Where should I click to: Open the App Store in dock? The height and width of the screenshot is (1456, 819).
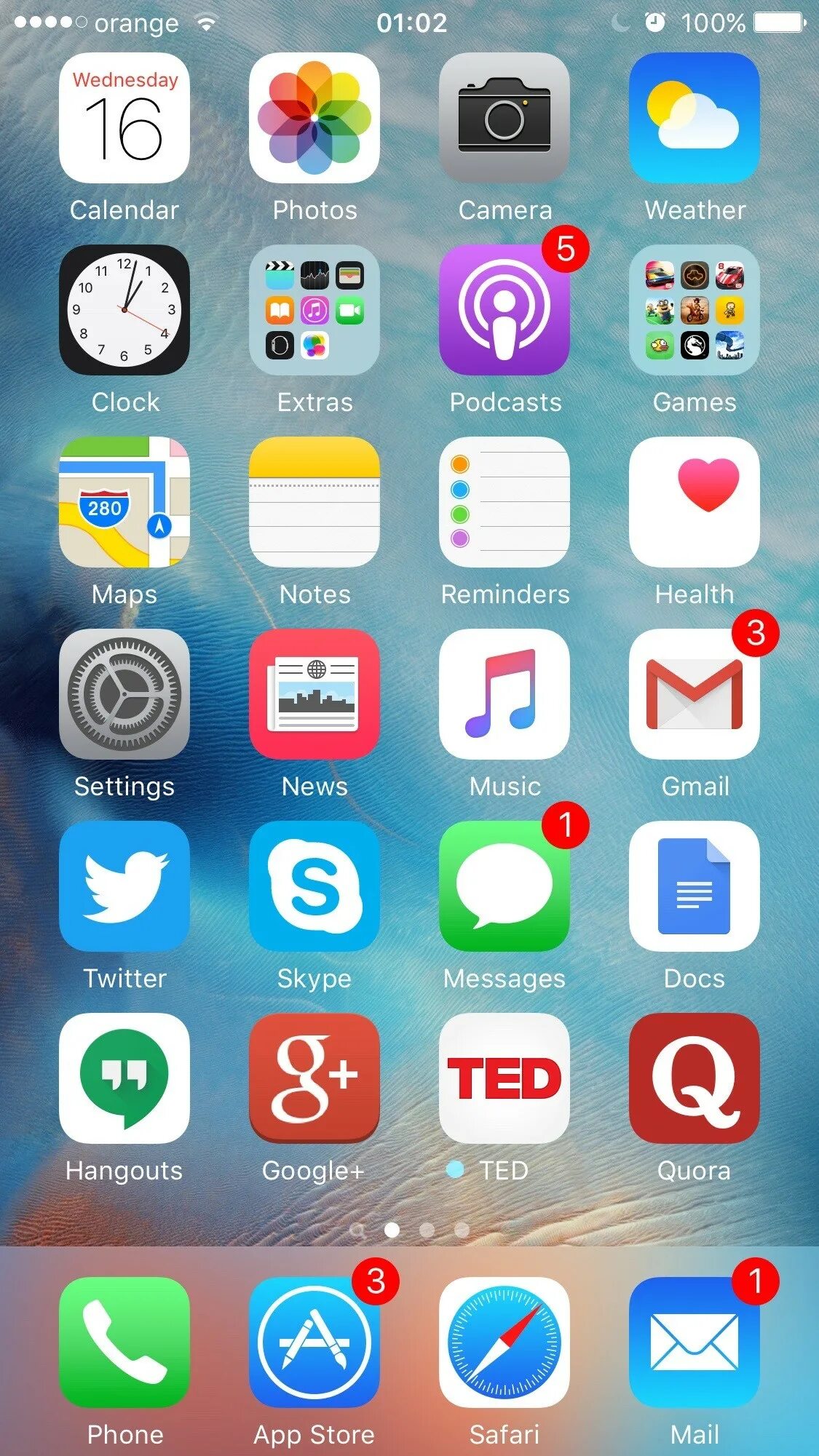tap(314, 1342)
